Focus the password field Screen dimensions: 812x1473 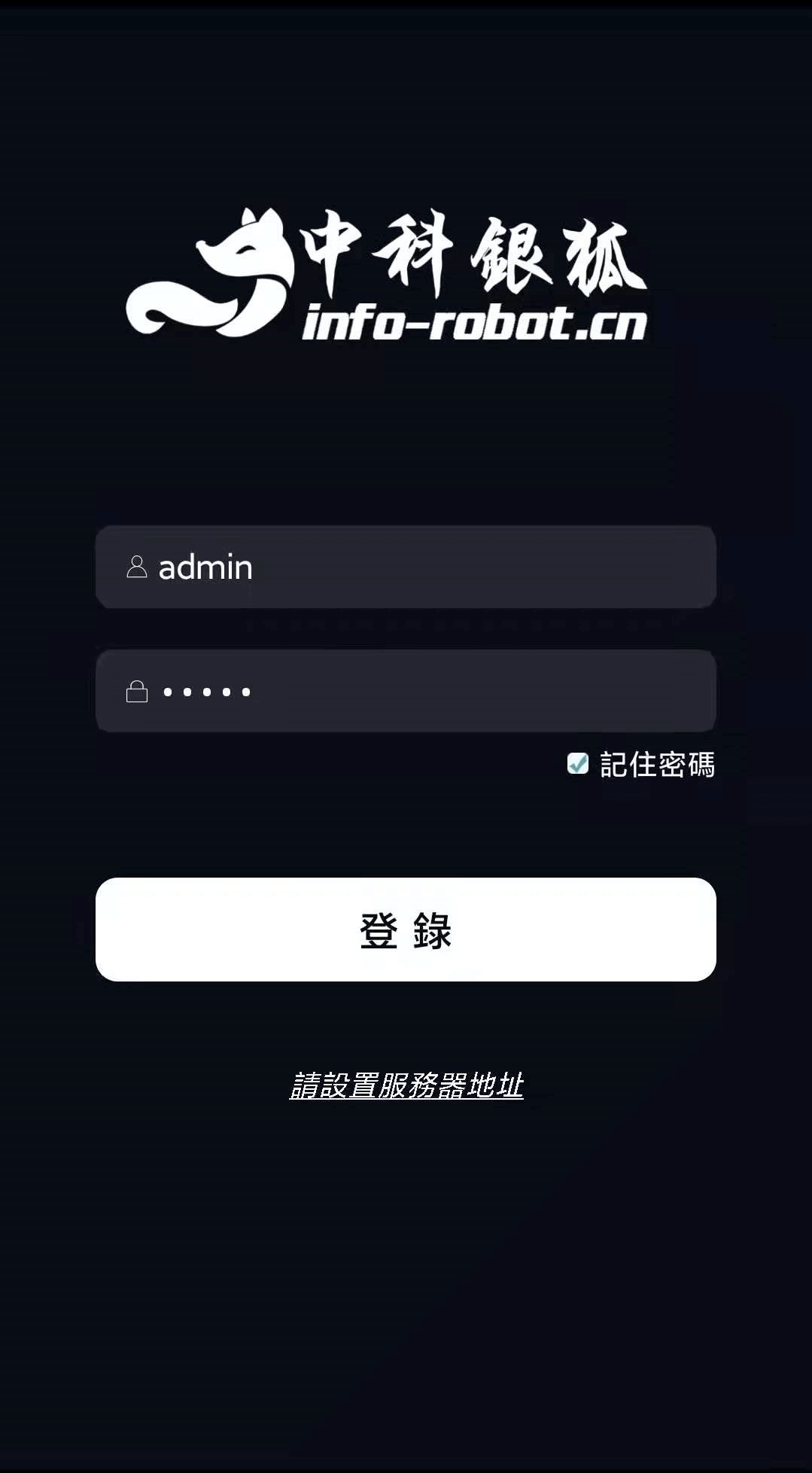406,691
